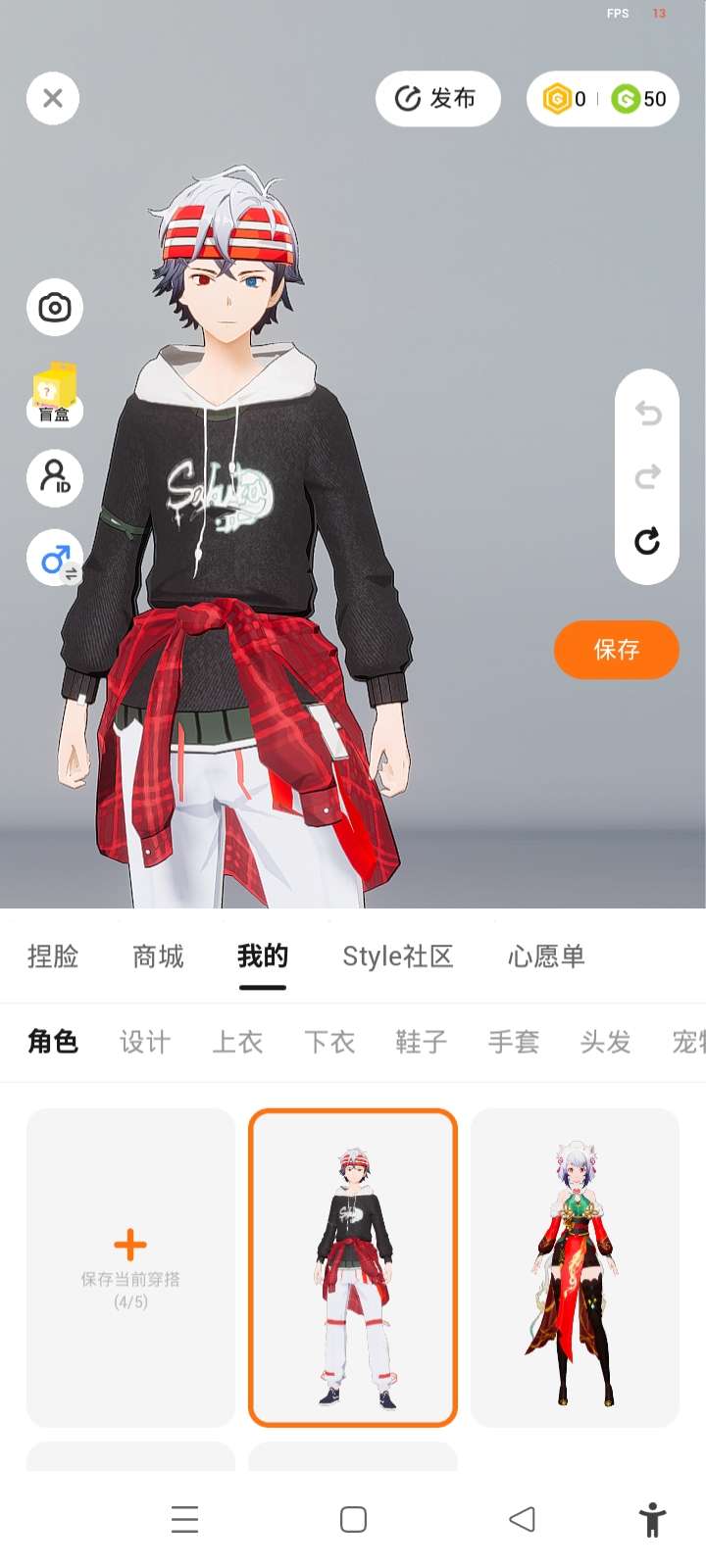
Task: Open the character ID icon
Action: 55,477
